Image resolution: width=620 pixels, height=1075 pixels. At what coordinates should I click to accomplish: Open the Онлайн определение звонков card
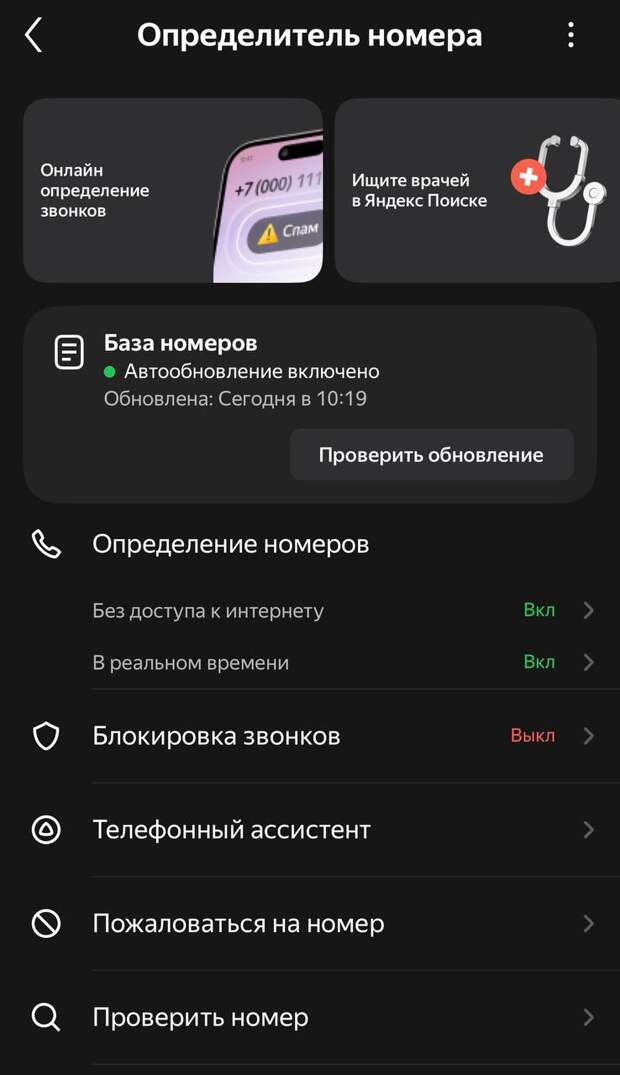173,190
